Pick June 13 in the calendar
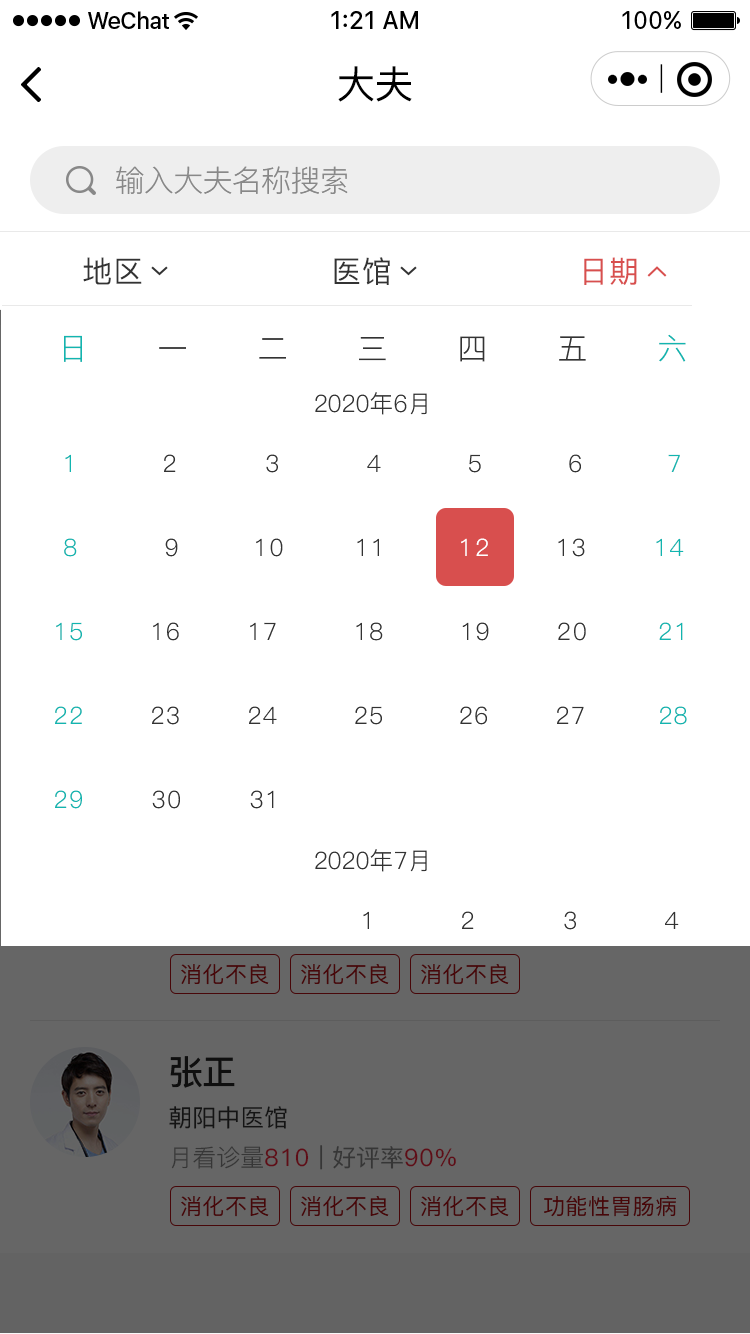Viewport: 750px width, 1334px height. 571,547
